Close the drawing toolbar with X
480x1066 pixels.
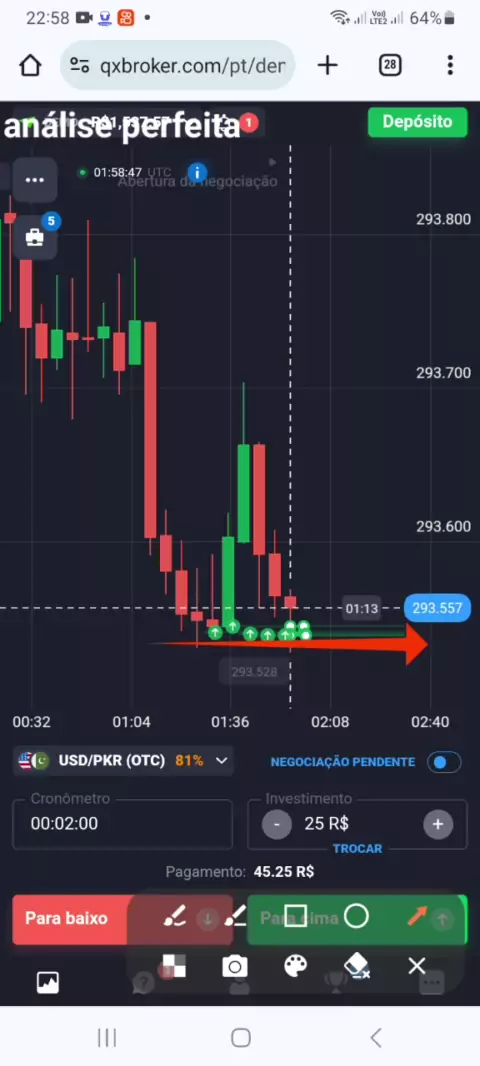pos(417,965)
